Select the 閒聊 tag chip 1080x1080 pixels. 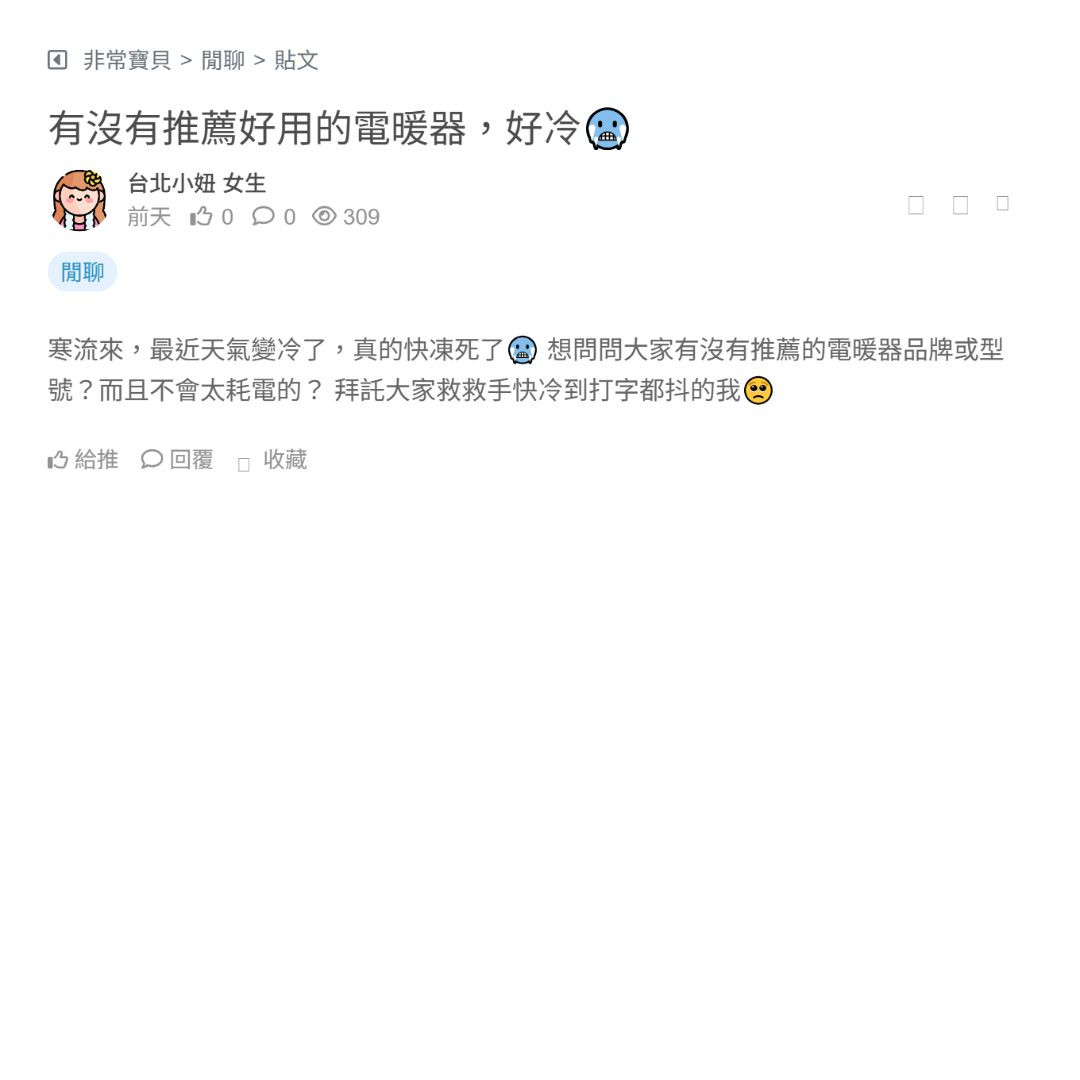[x=82, y=272]
